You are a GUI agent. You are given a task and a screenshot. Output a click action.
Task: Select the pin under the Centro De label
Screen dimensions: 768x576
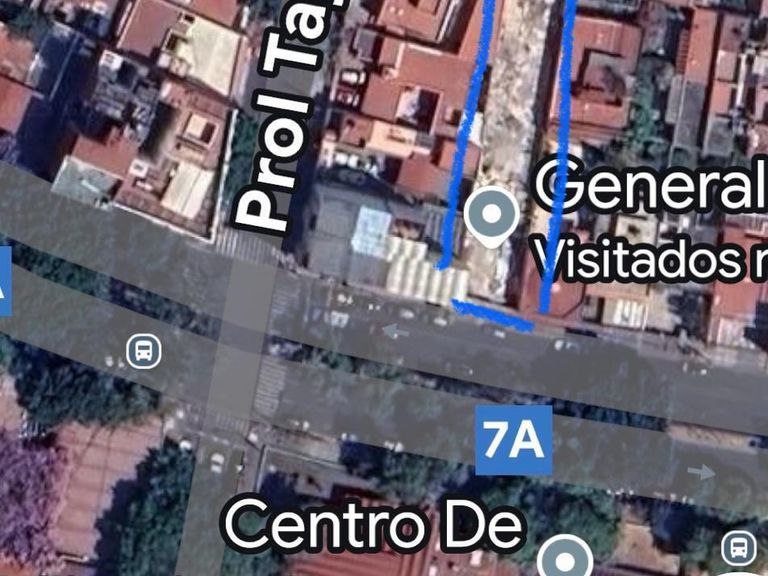(565, 556)
